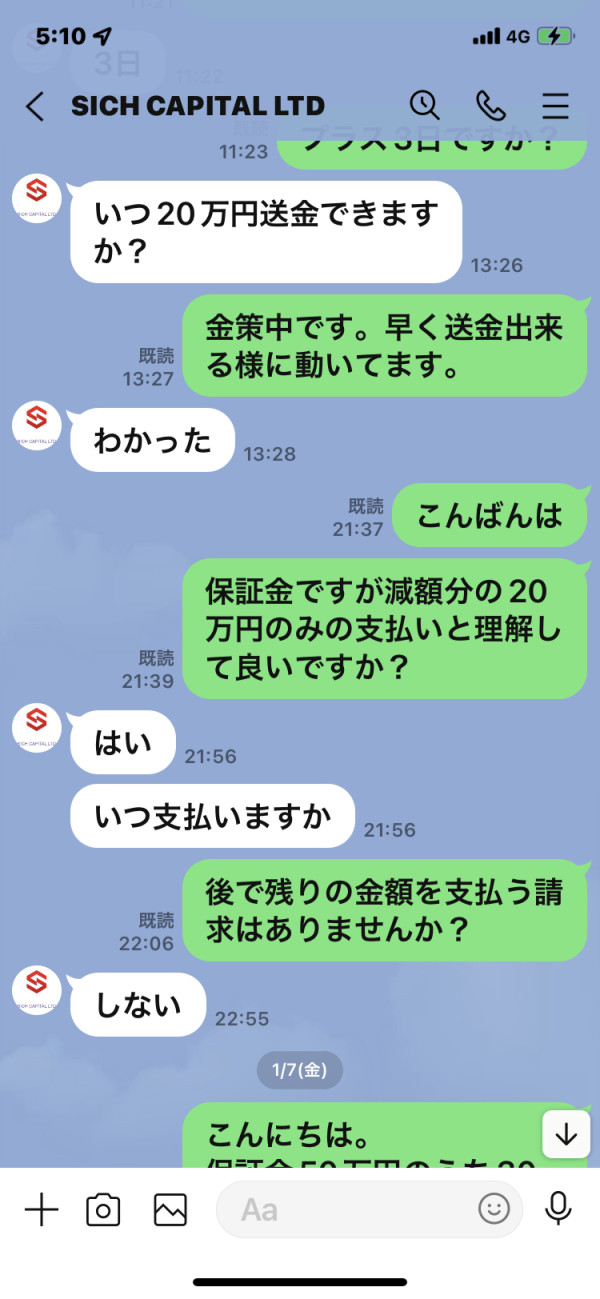
Task: Open the emoji and sticker picker
Action: click(x=493, y=1210)
